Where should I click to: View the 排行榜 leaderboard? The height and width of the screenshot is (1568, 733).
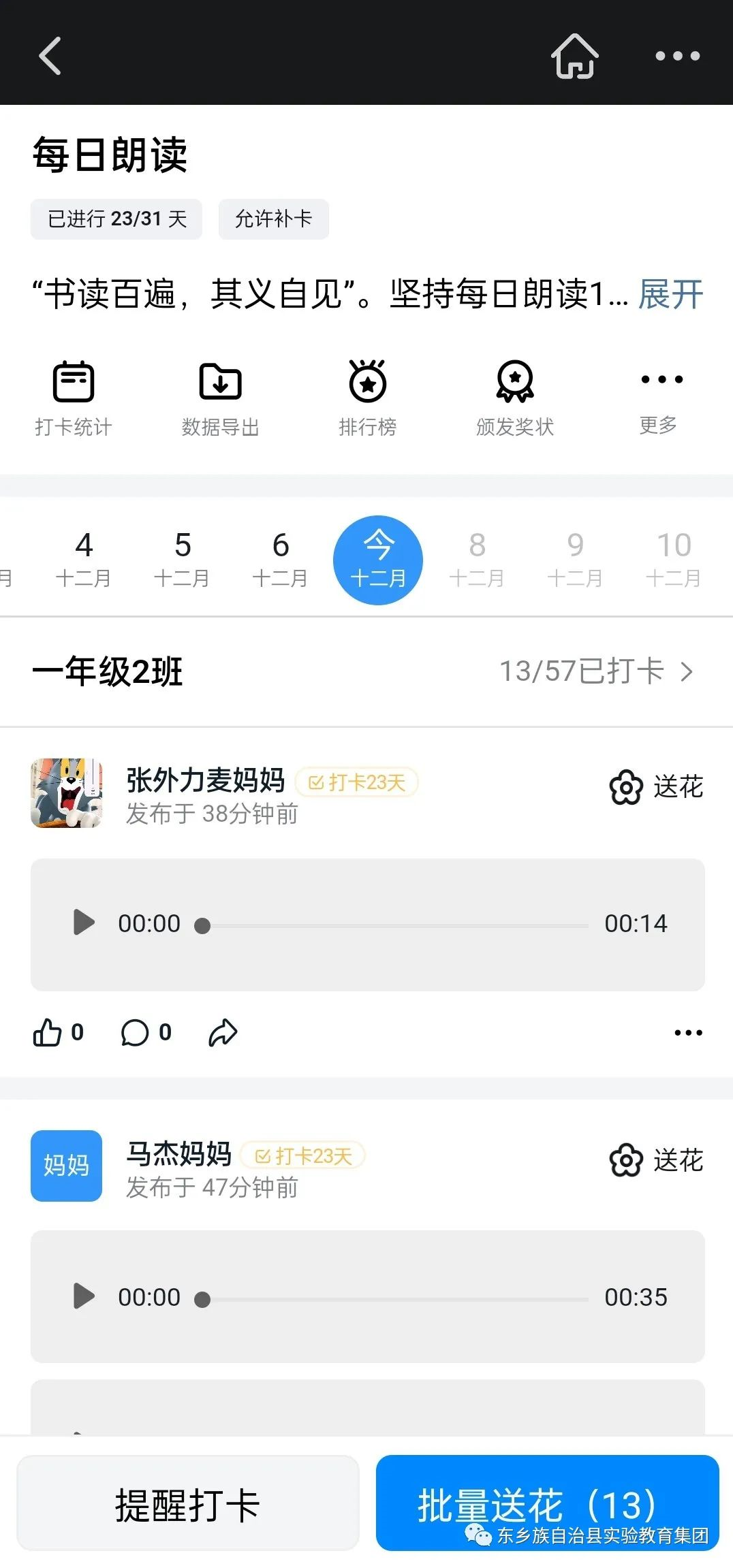point(368,398)
